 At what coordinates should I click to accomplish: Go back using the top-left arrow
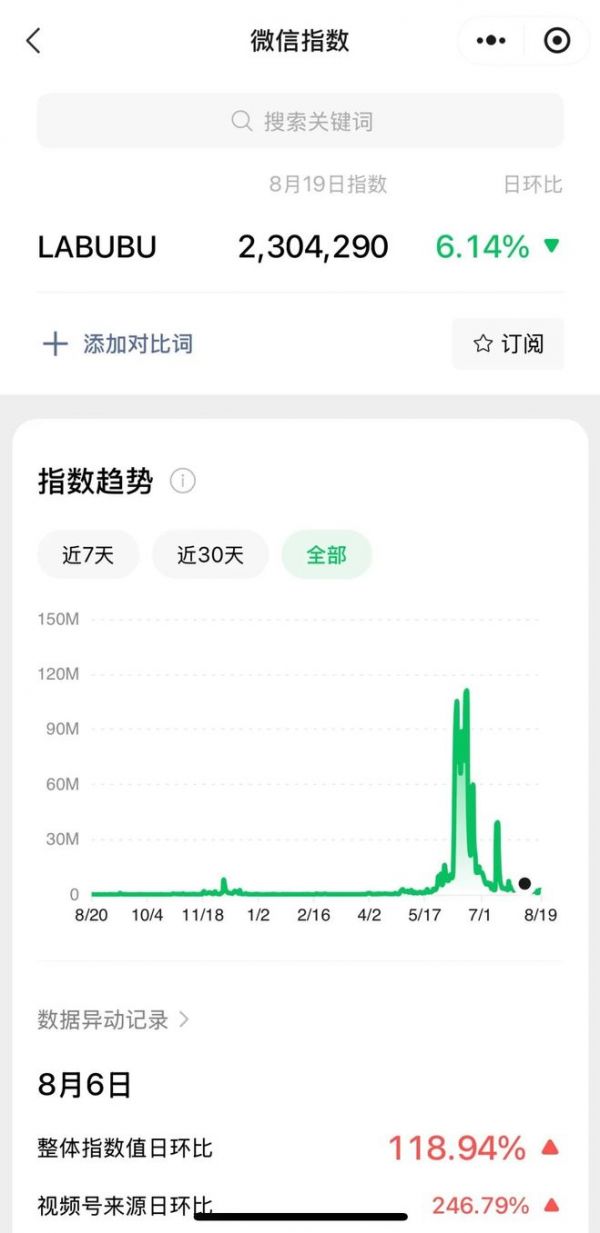click(x=33, y=41)
